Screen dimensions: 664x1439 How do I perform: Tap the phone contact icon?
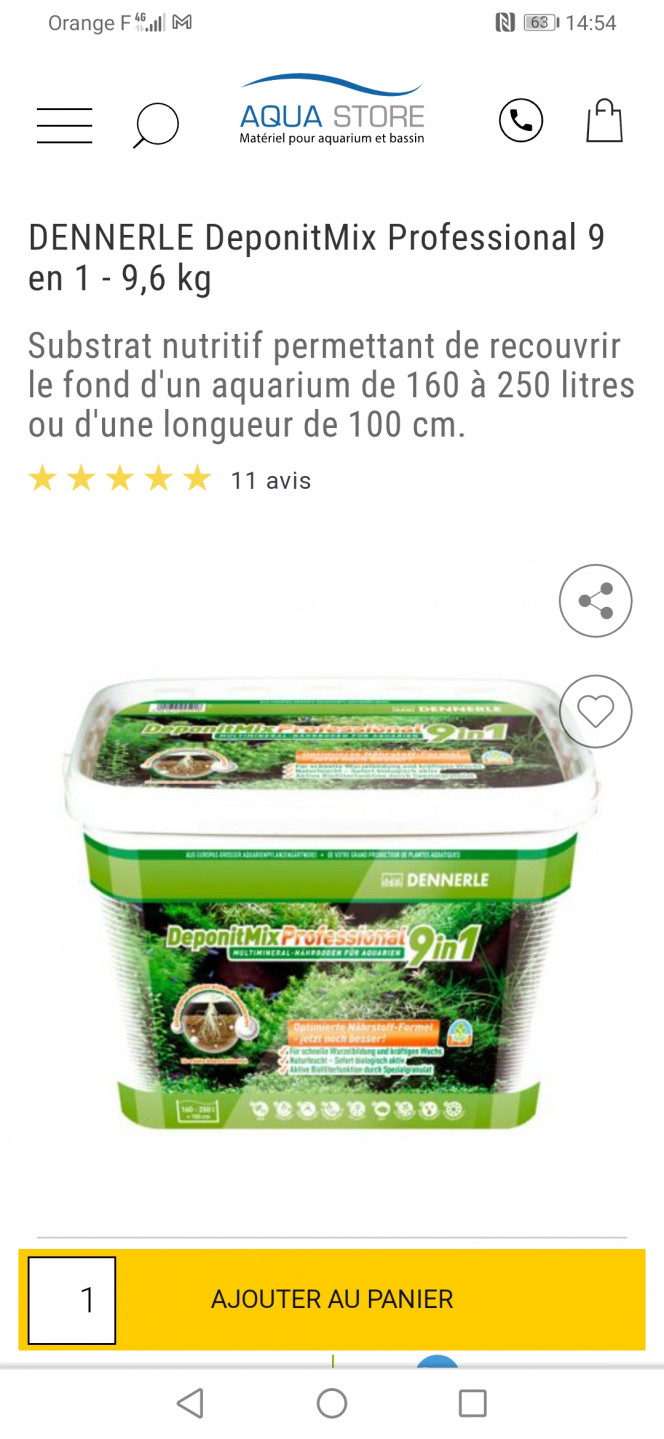[521, 121]
